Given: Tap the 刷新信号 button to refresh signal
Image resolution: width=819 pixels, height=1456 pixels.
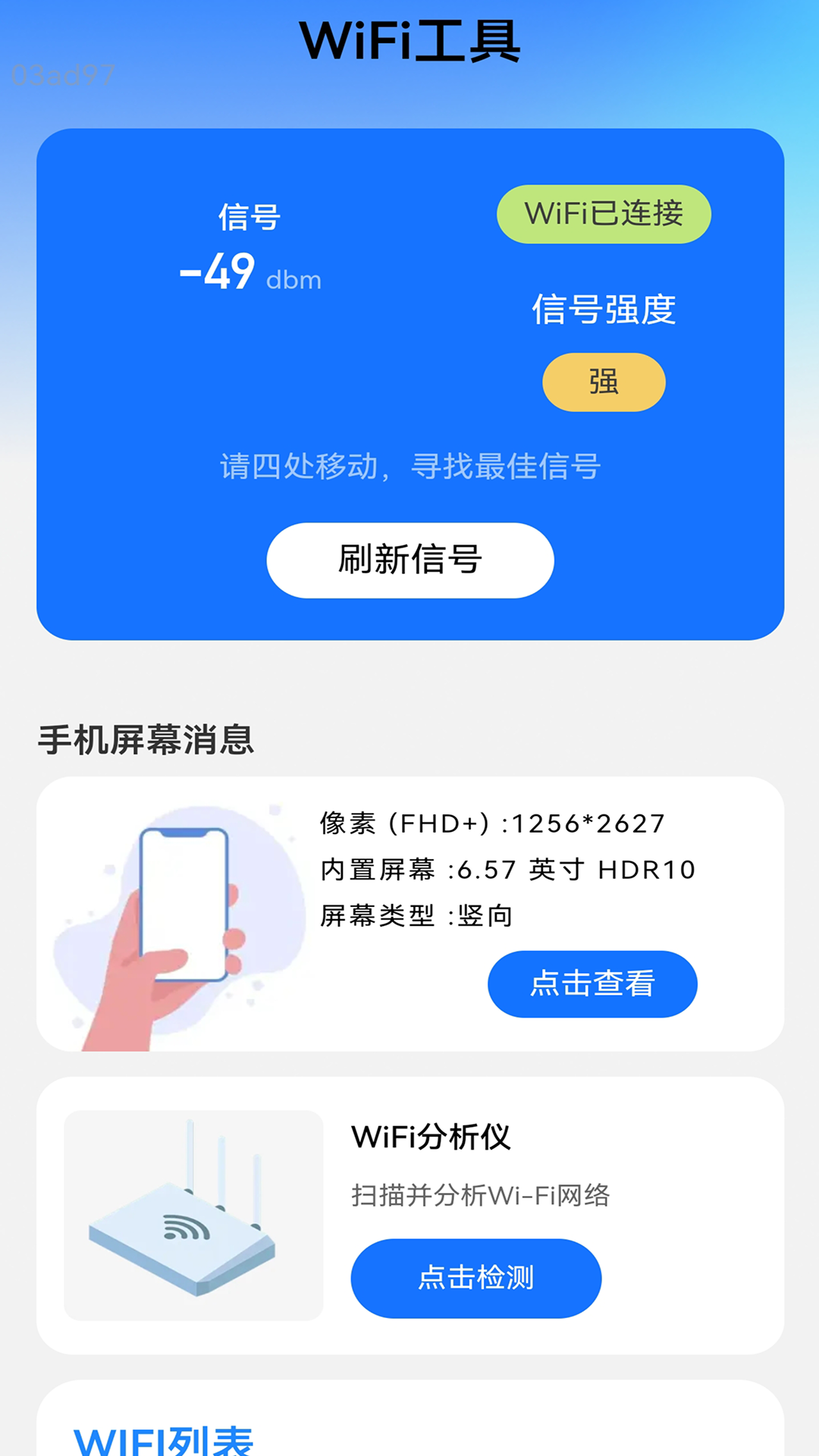Looking at the screenshot, I should click(409, 560).
